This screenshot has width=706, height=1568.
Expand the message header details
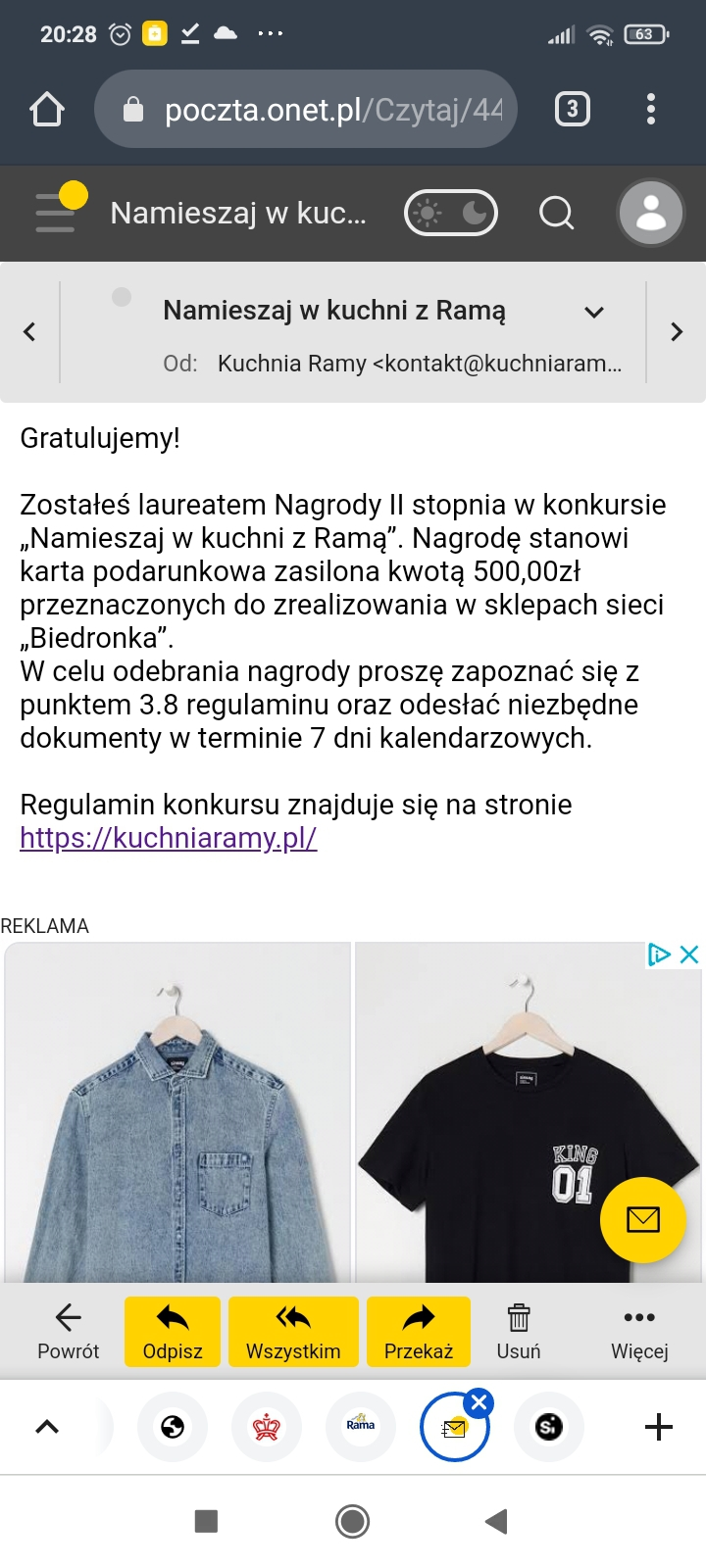coord(593,313)
